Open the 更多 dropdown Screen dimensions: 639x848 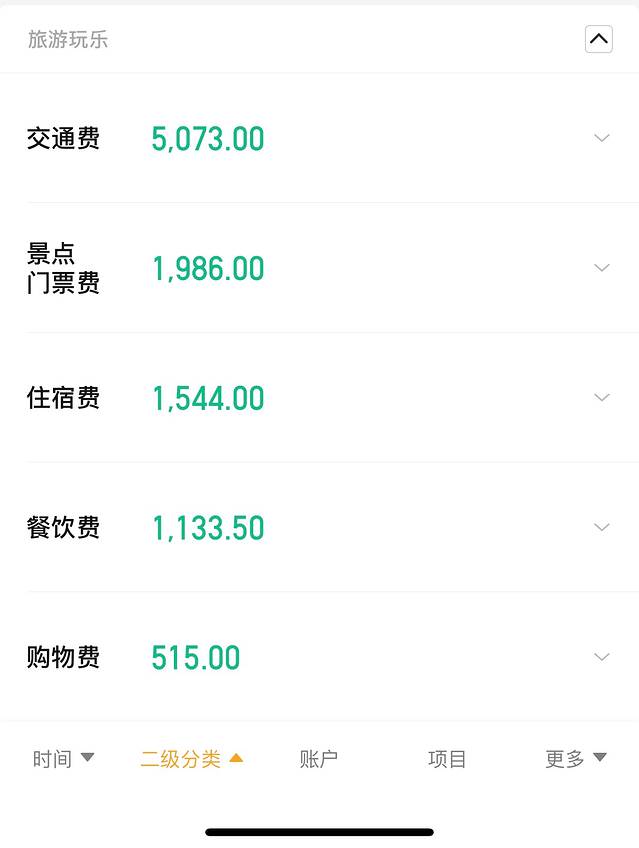pos(575,759)
